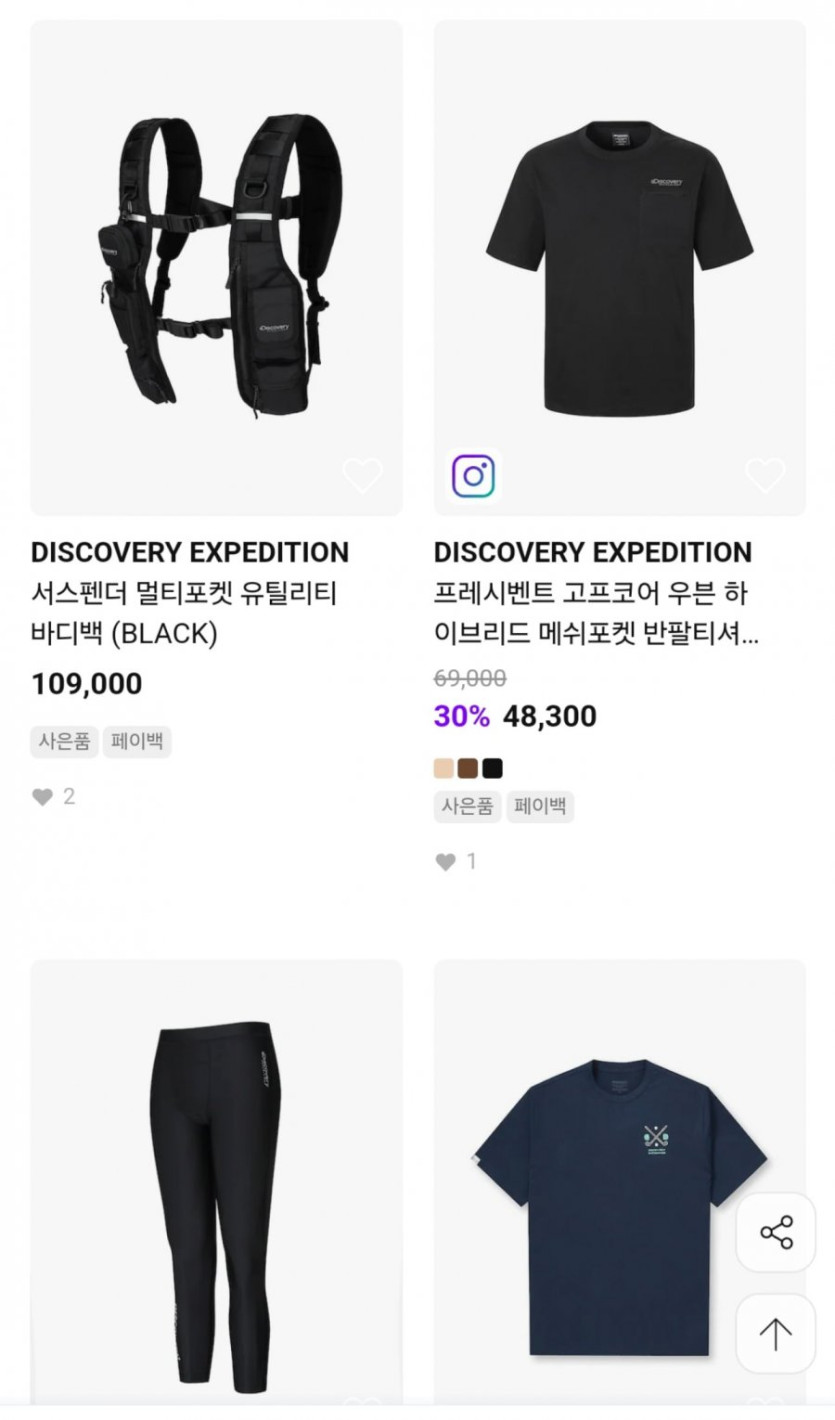Jump back to top with the arrow button
This screenshot has width=835, height=1420.
point(776,1333)
